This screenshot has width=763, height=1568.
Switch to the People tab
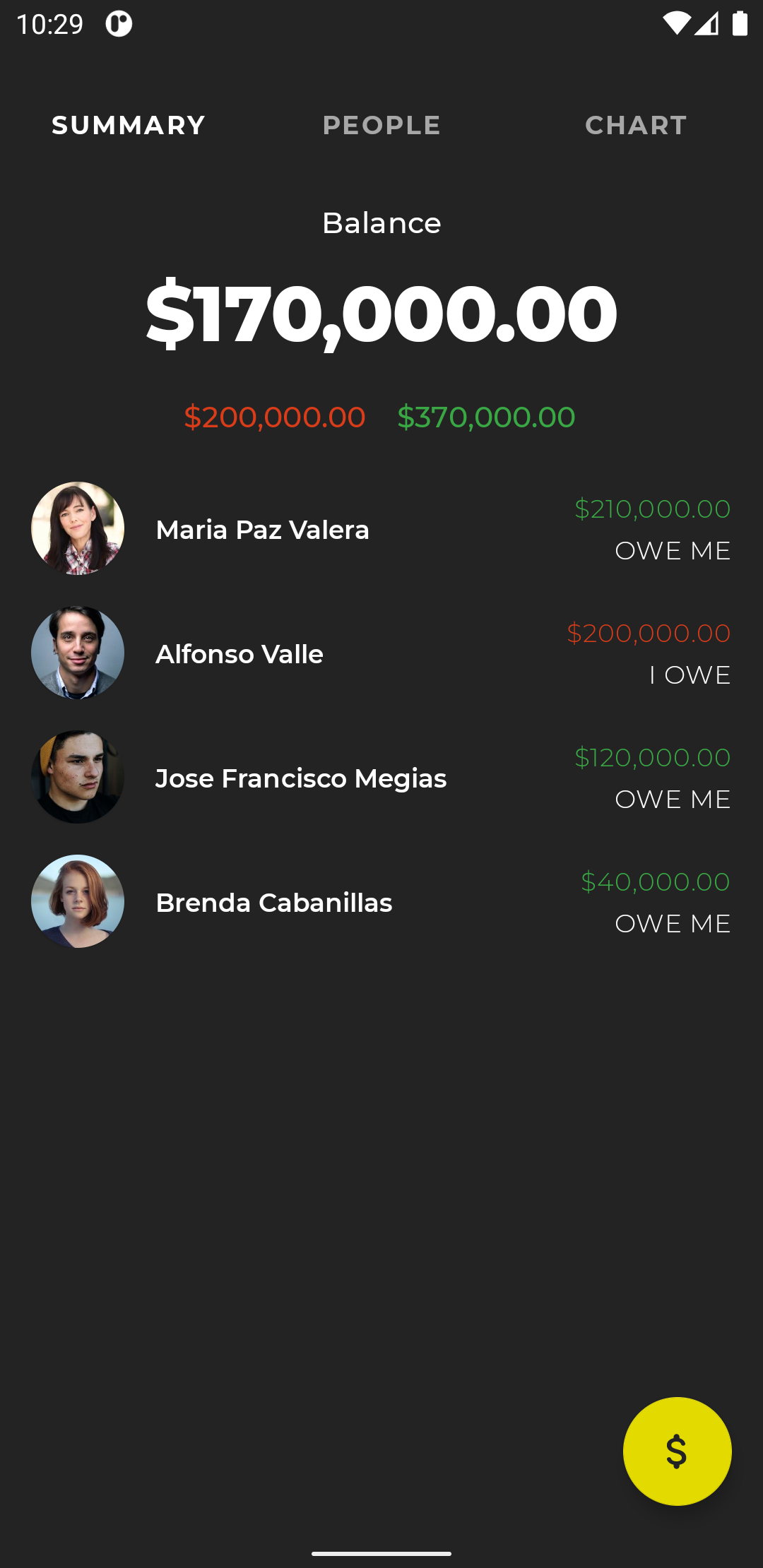coord(381,126)
